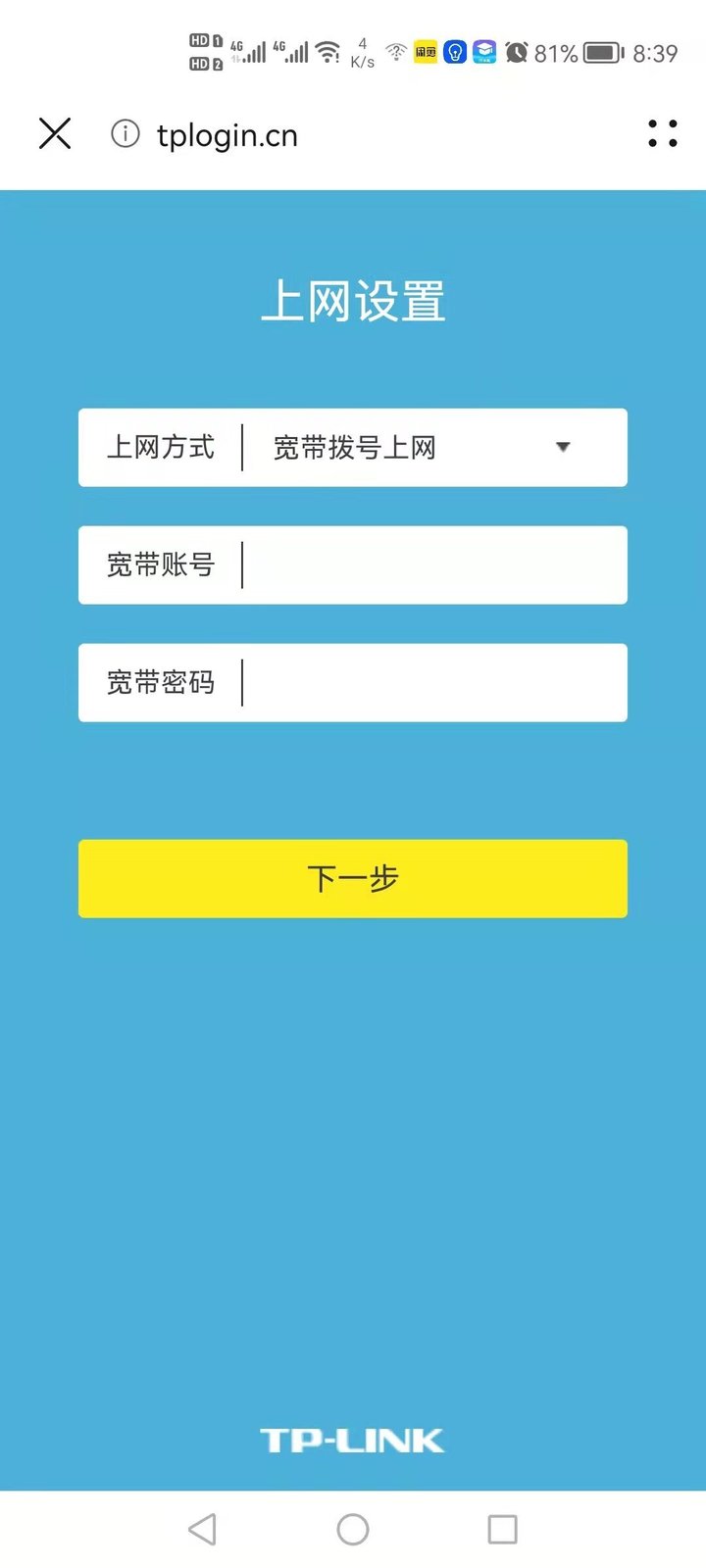Tap the yellow app notification icon in status bar
706x1568 pixels.
(x=425, y=52)
